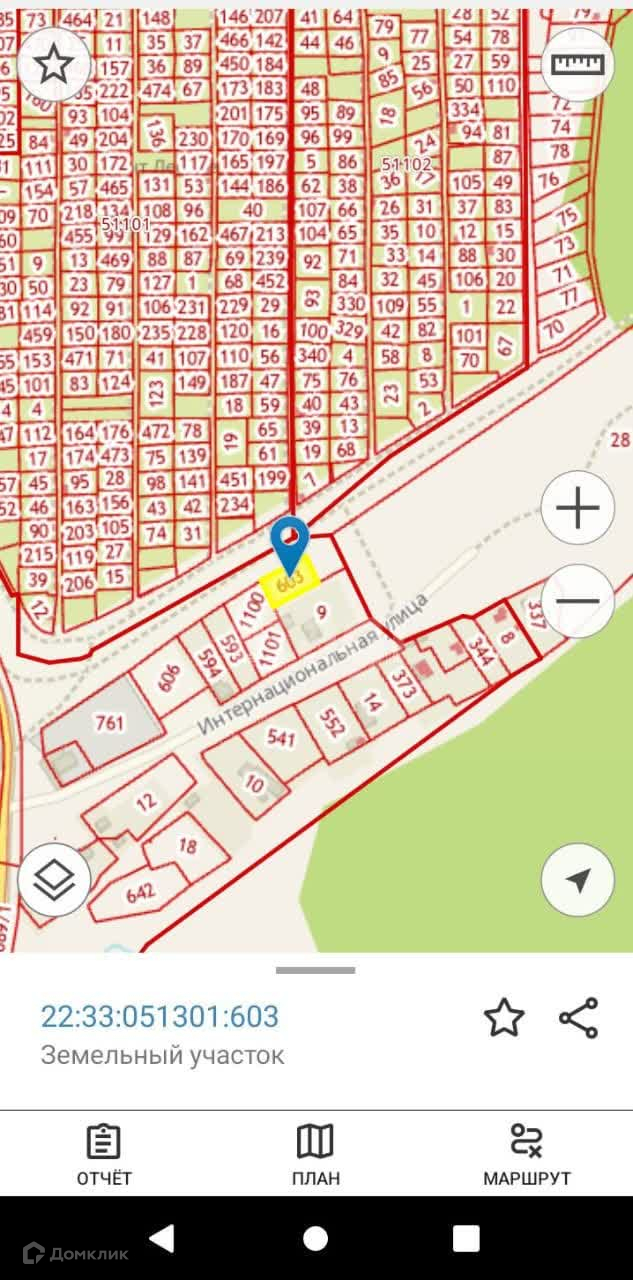Go back using system navigation
This screenshot has width=633, height=1280.
pyautogui.click(x=162, y=1239)
